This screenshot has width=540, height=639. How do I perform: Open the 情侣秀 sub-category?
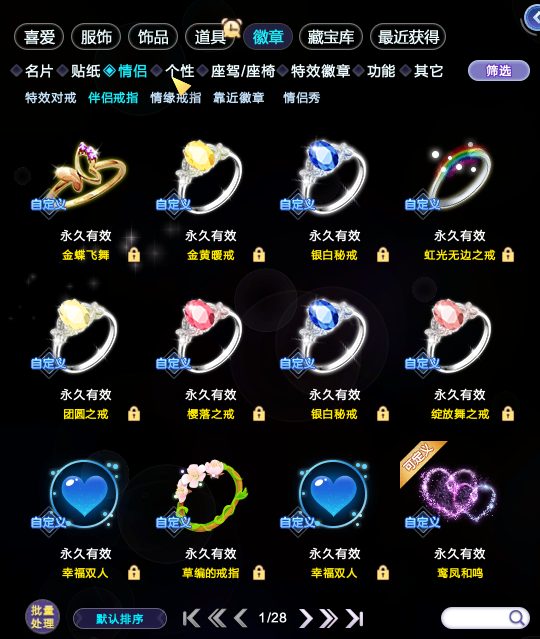(x=302, y=98)
